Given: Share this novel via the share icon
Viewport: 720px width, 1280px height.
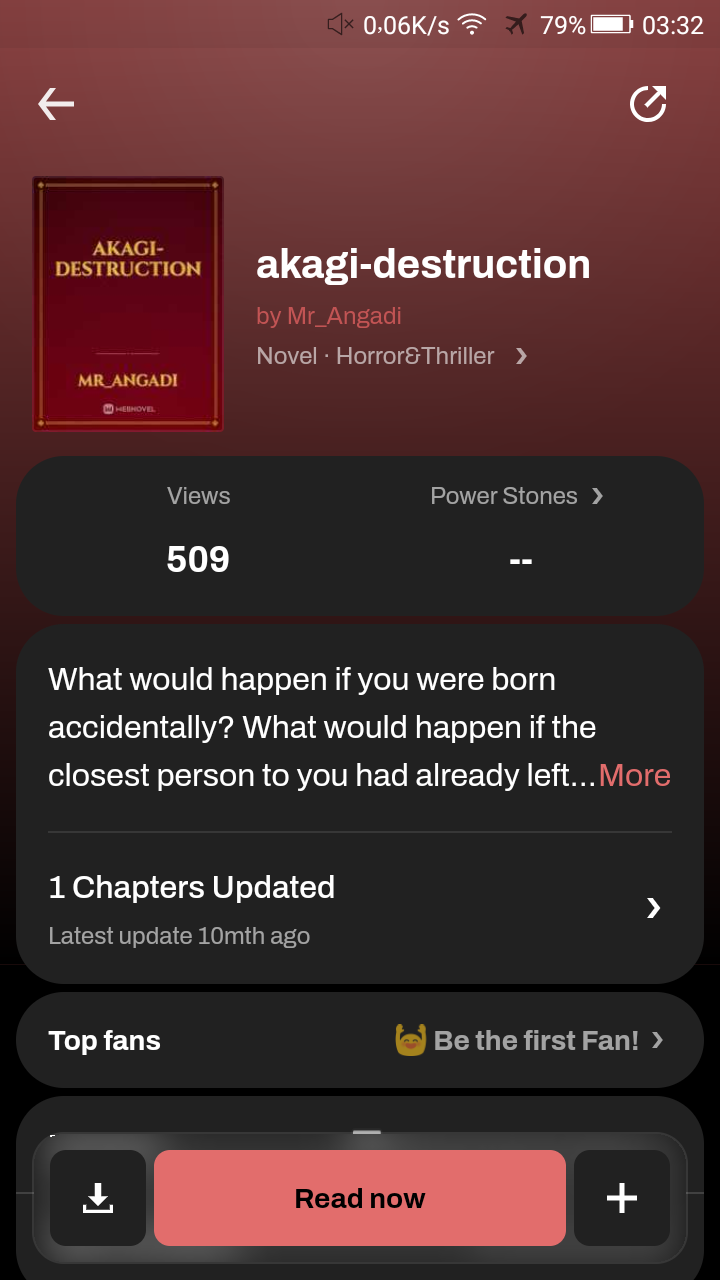Looking at the screenshot, I should (647, 104).
